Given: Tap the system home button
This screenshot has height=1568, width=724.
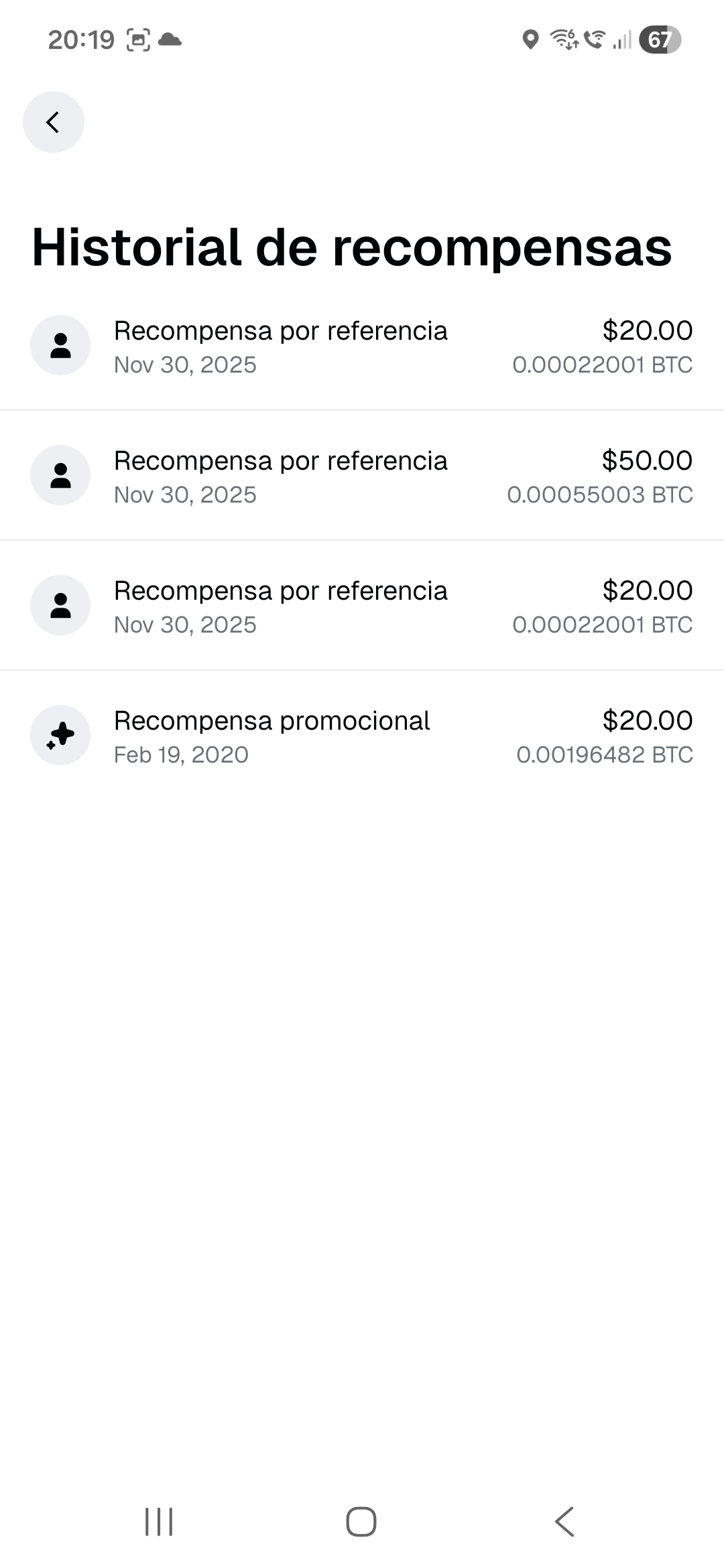Looking at the screenshot, I should click(361, 1521).
